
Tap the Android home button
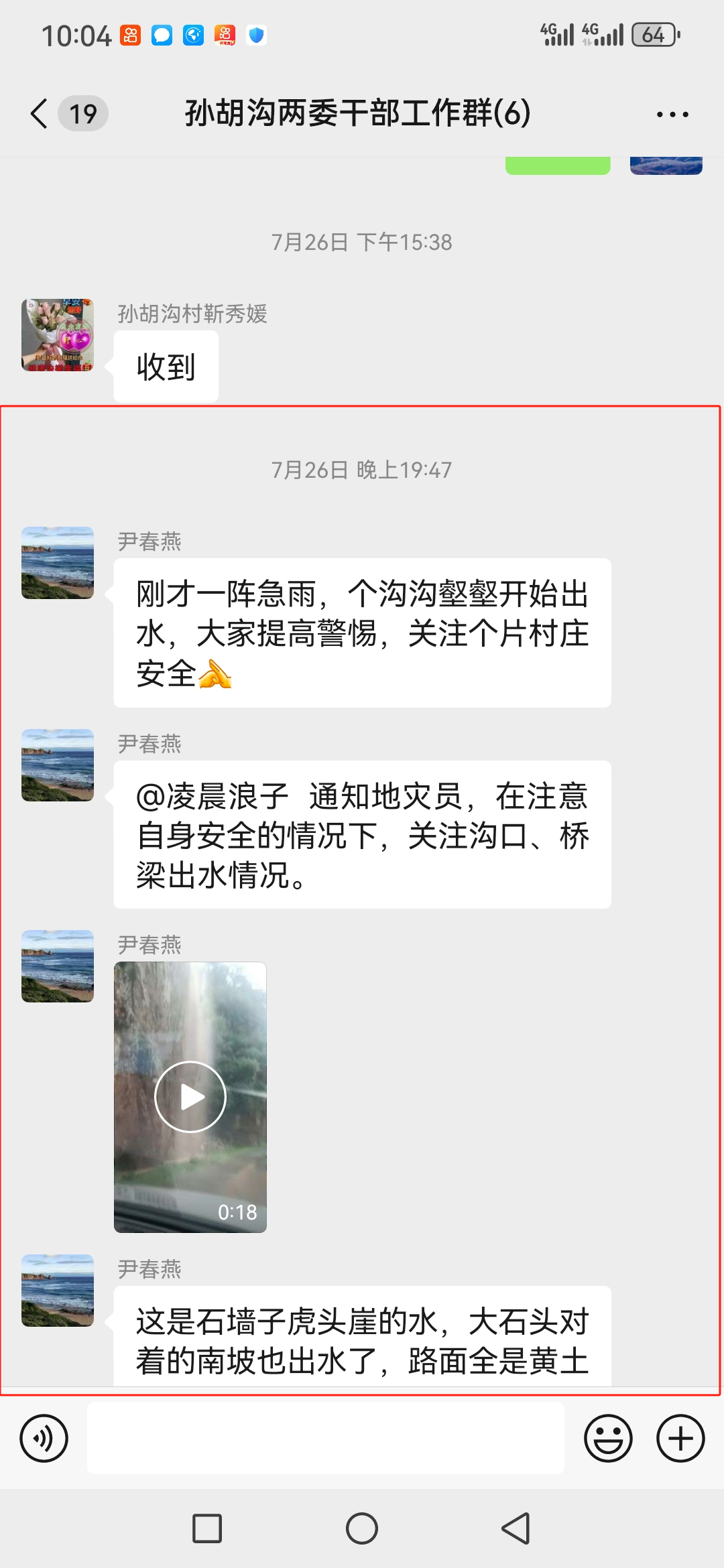click(362, 1528)
